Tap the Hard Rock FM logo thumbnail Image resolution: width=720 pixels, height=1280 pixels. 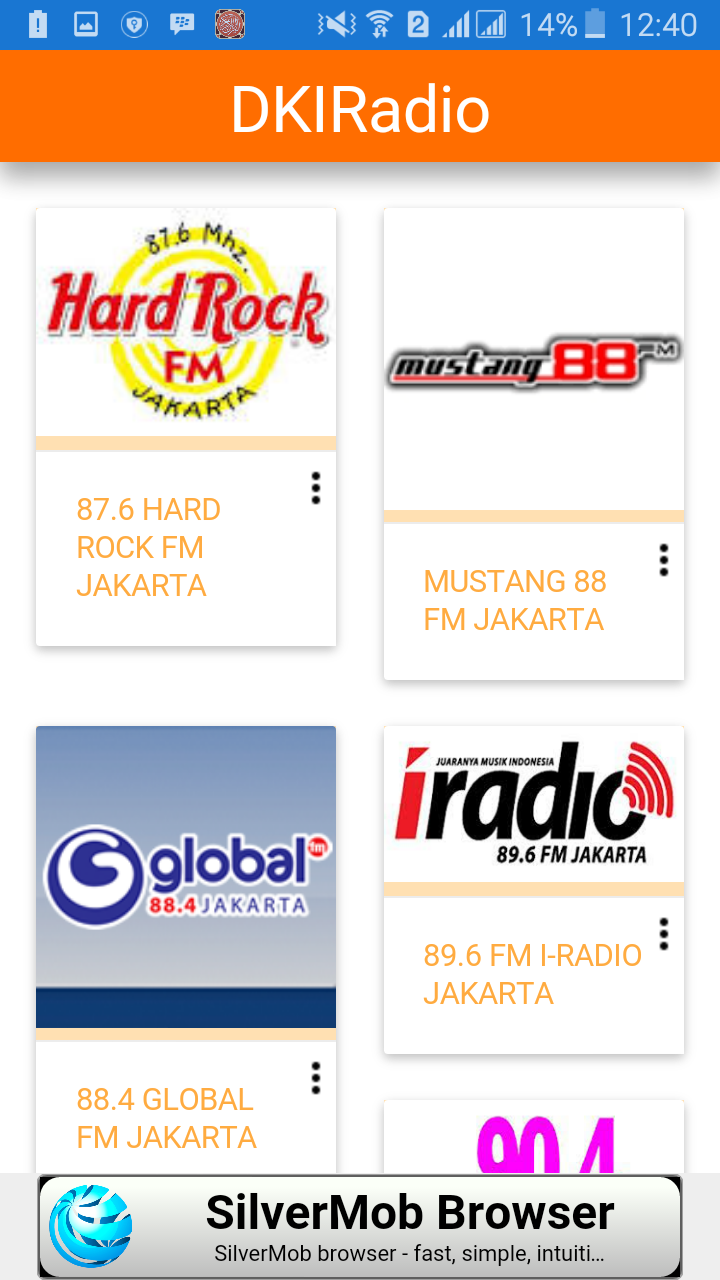(x=186, y=322)
